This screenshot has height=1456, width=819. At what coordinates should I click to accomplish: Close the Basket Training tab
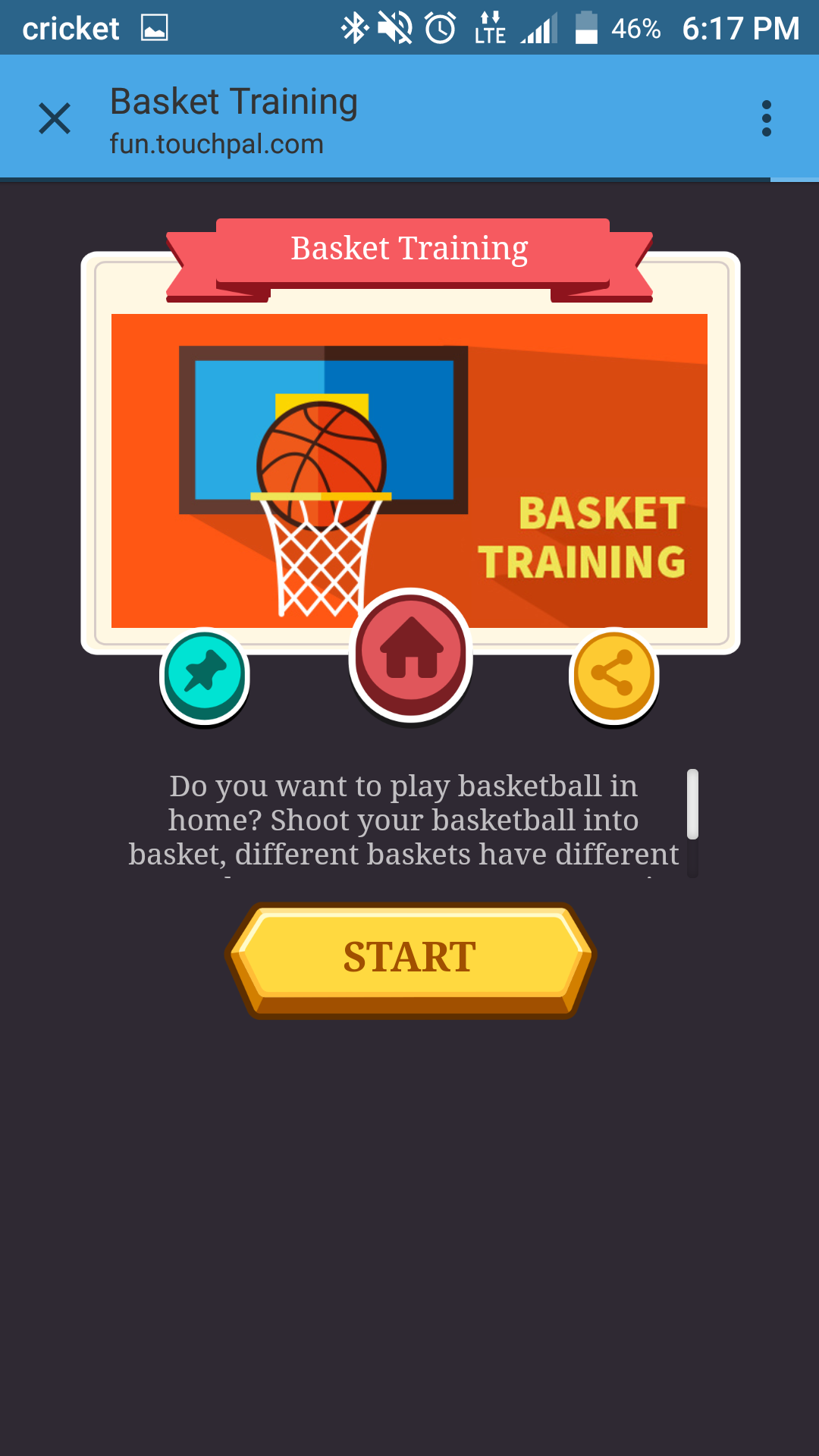55,118
